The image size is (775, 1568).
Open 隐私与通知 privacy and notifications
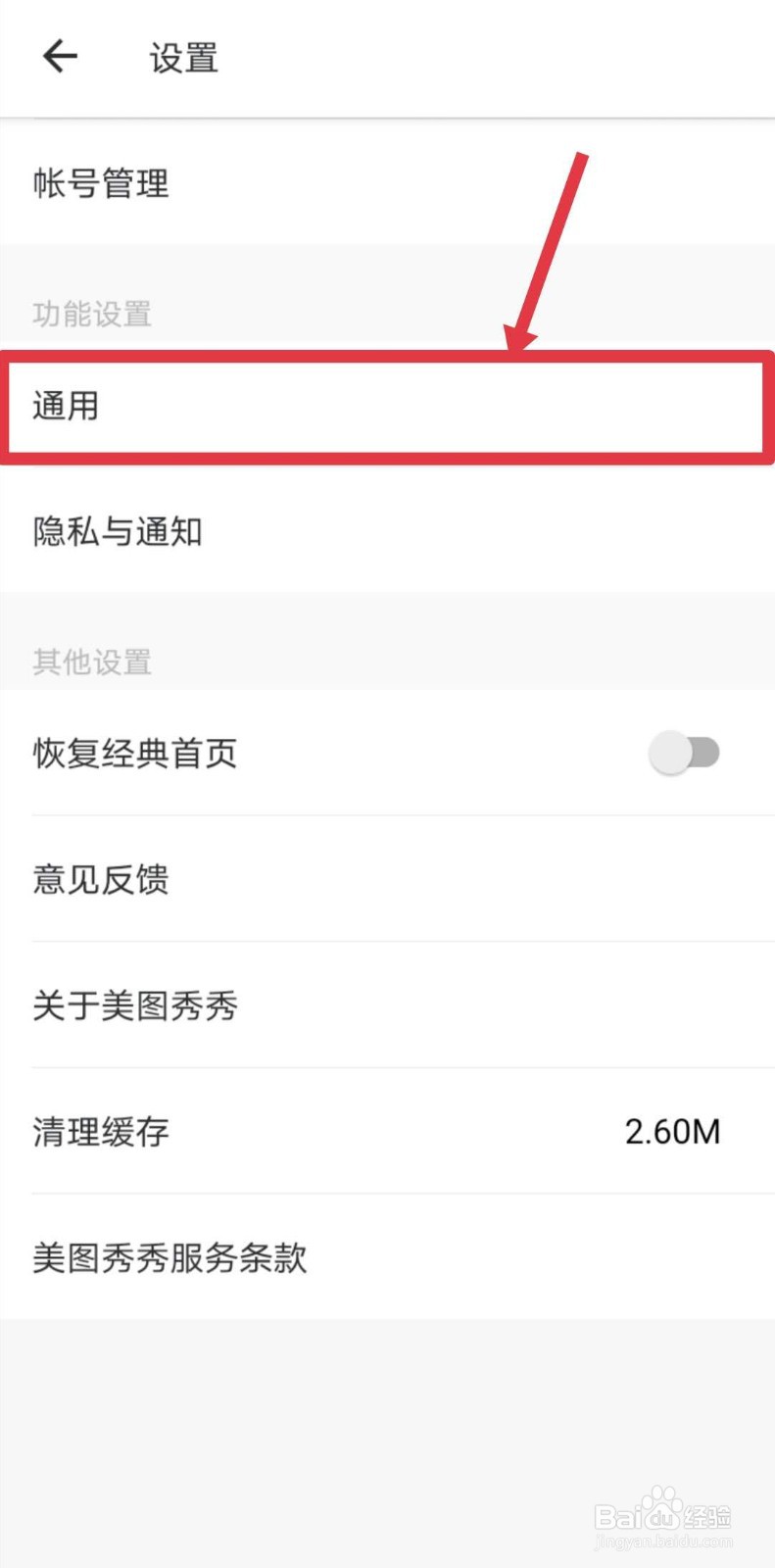(118, 532)
